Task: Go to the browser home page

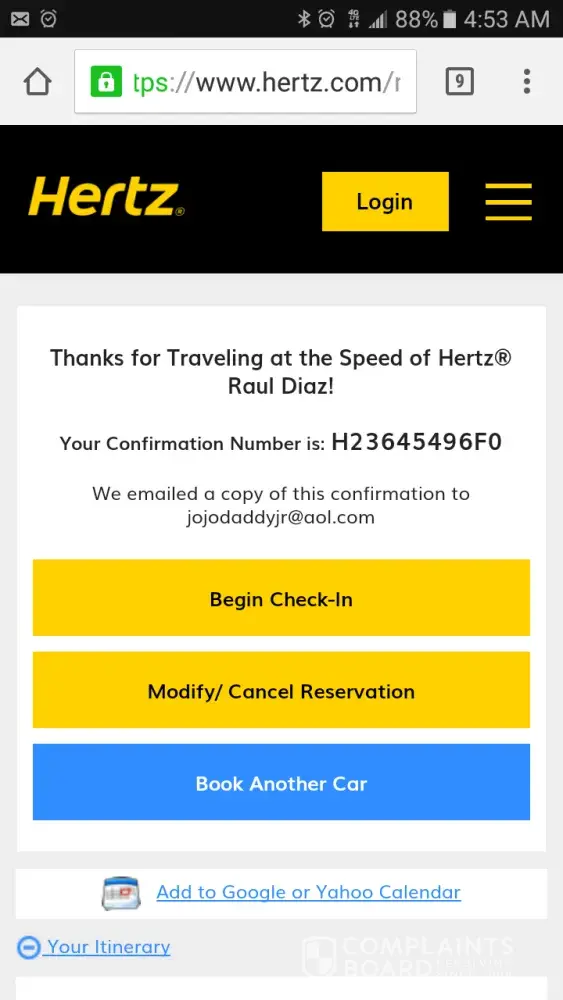Action: pos(38,82)
